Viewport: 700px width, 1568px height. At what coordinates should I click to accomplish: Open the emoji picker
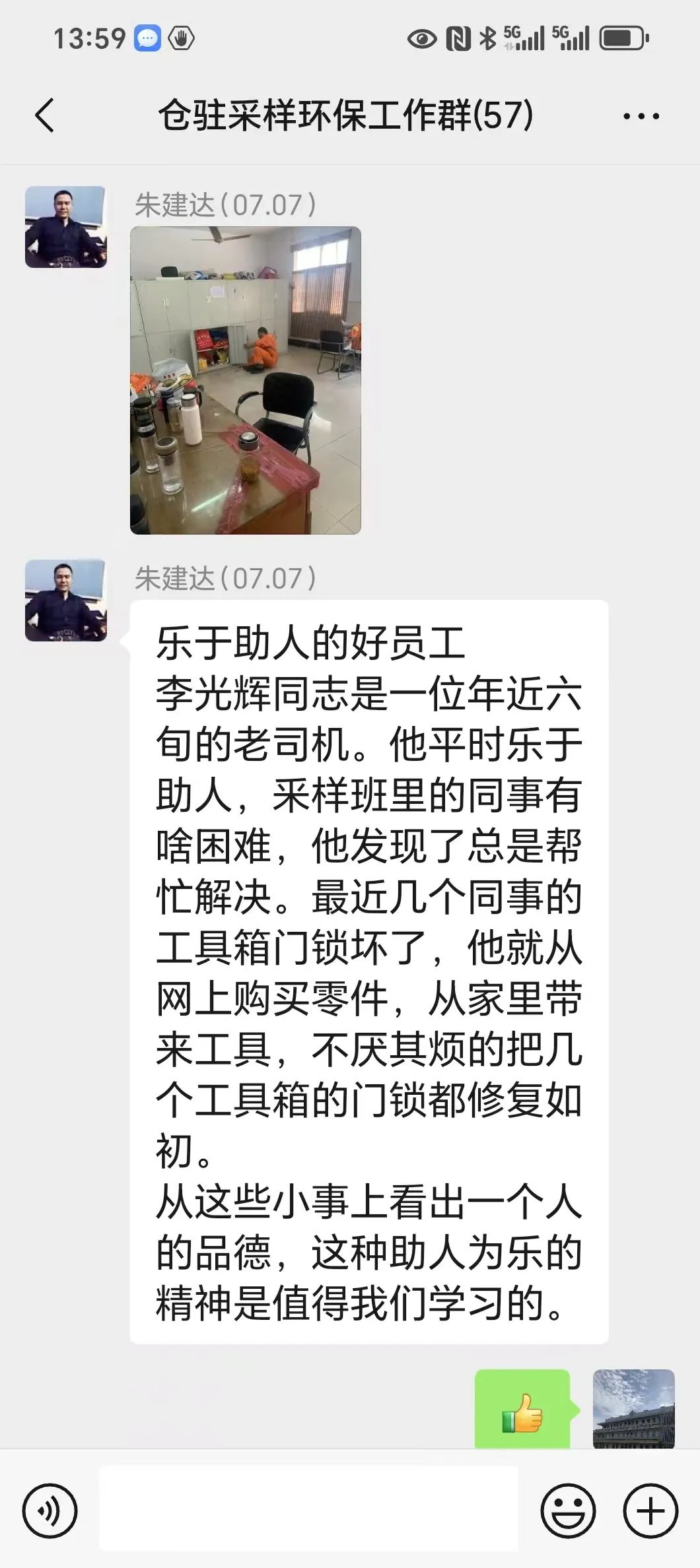pos(567,1510)
